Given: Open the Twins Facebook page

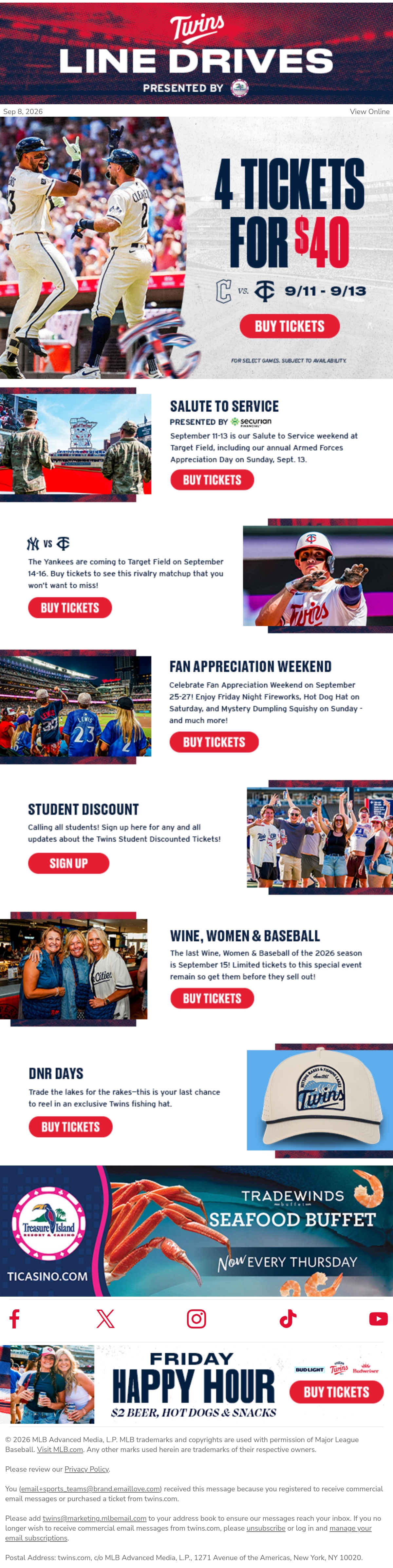Looking at the screenshot, I should 15,1319.
